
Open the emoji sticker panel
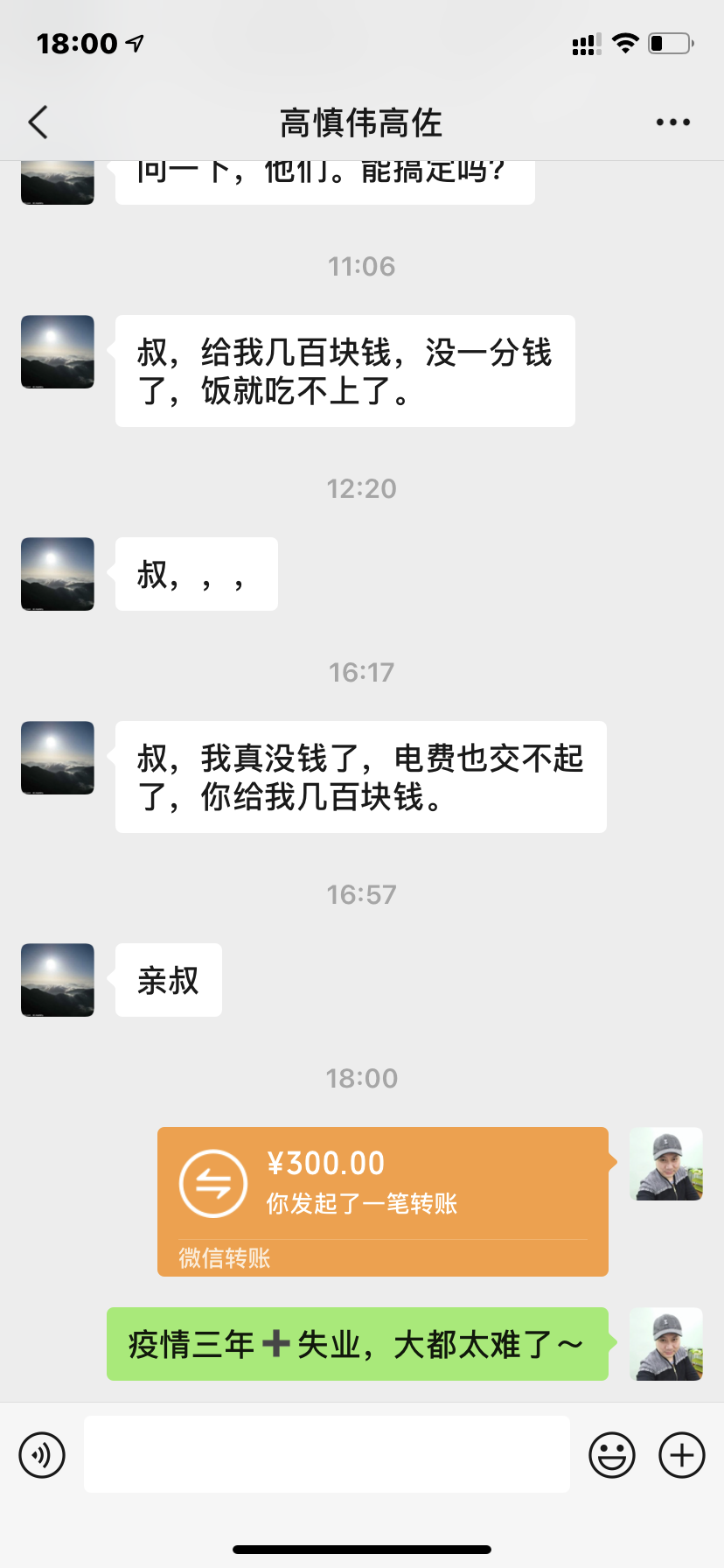611,1455
